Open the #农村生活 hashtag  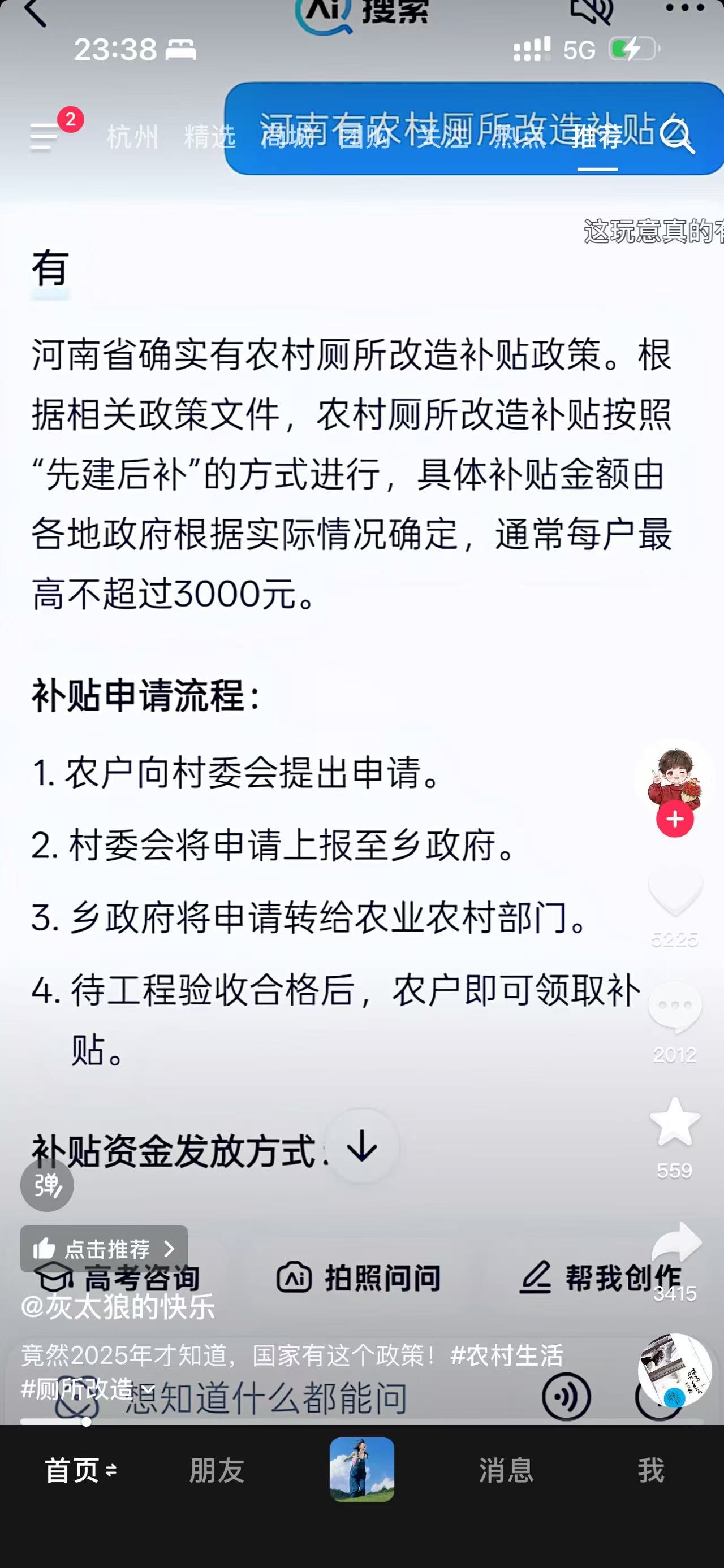coord(507,1355)
